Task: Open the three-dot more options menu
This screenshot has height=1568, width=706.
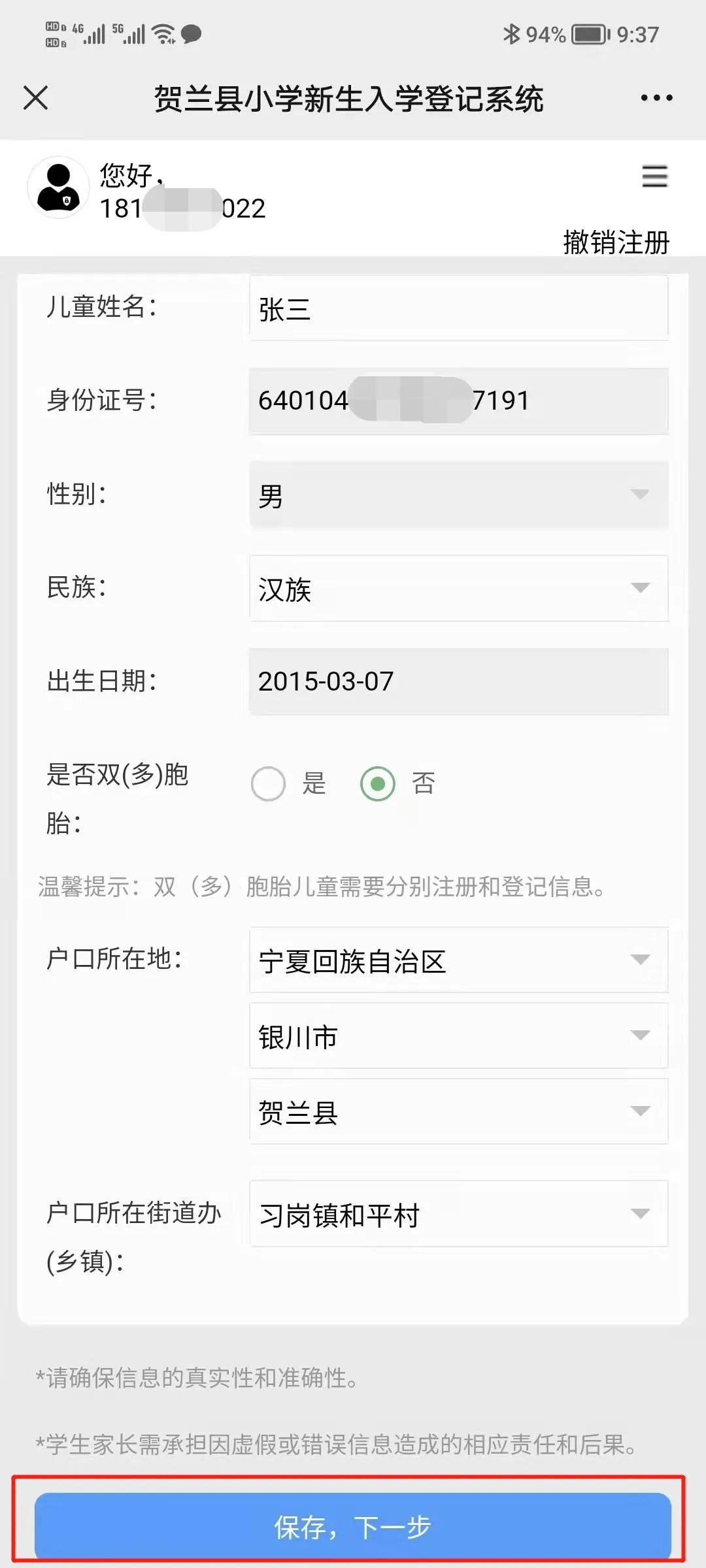Action: click(656, 98)
